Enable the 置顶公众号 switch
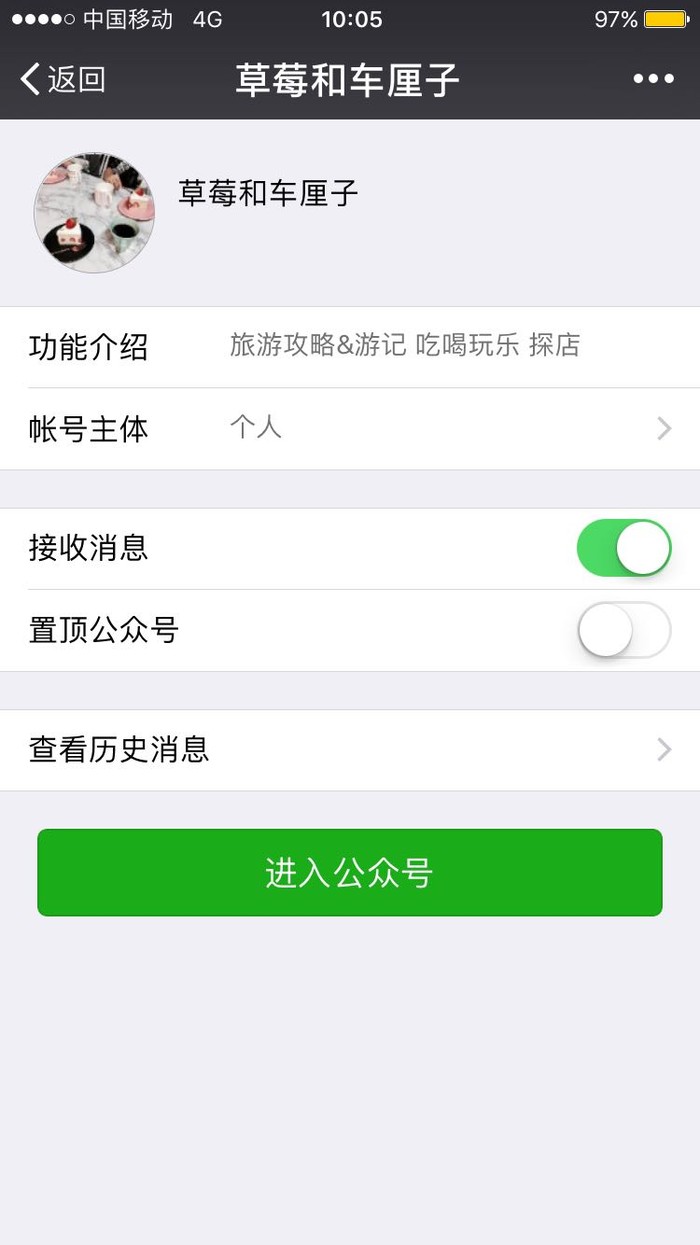Viewport: 700px width, 1245px height. pos(624,630)
